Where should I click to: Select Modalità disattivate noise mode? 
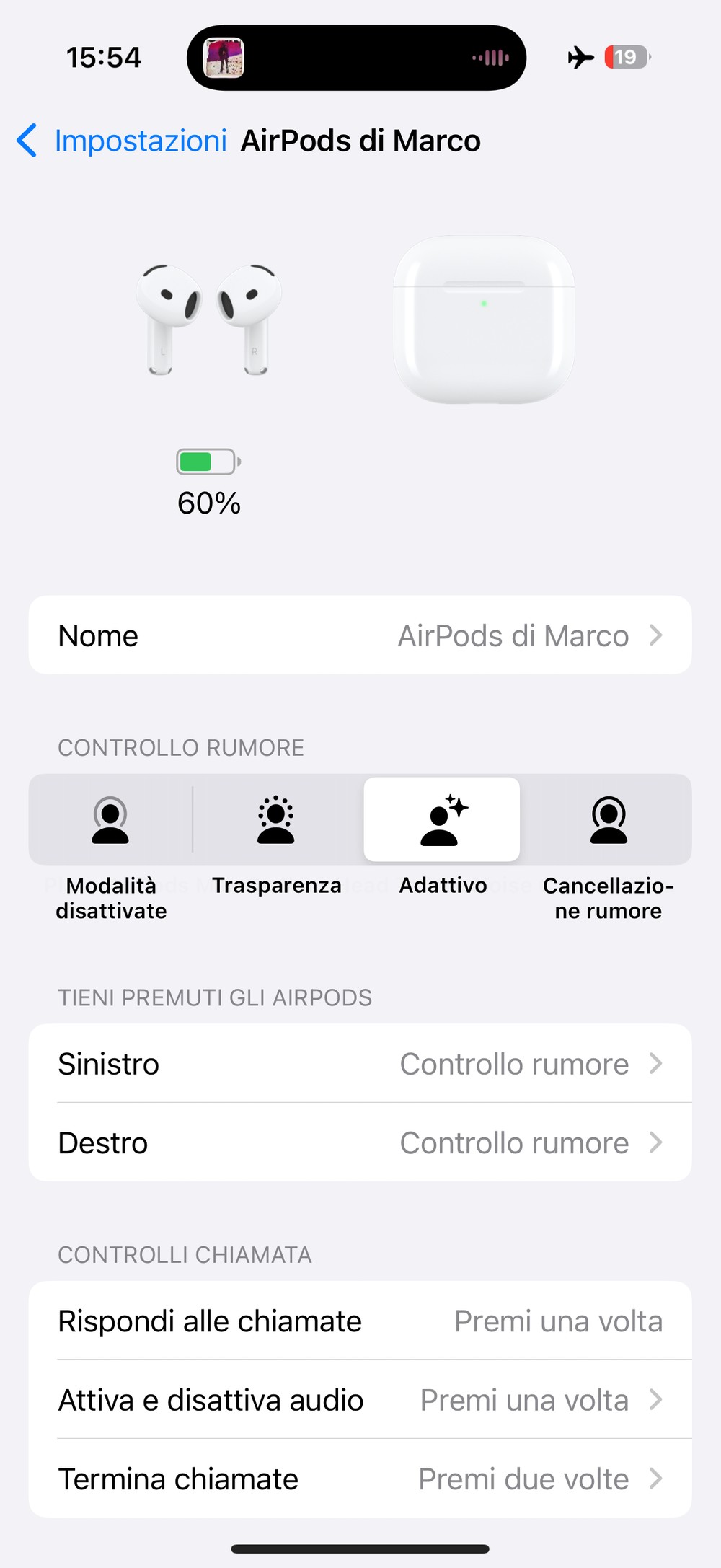pos(110,820)
